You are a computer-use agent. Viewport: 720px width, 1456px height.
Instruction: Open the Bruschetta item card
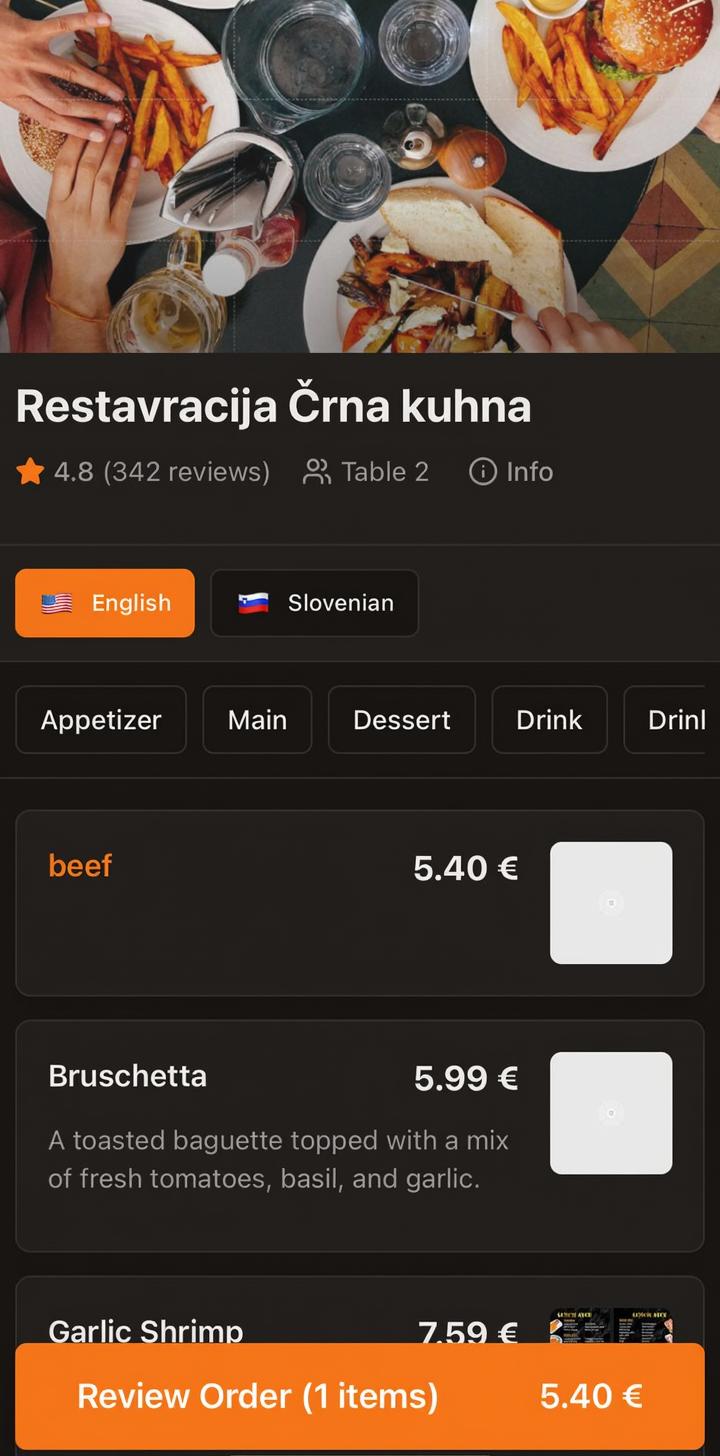(x=360, y=1136)
